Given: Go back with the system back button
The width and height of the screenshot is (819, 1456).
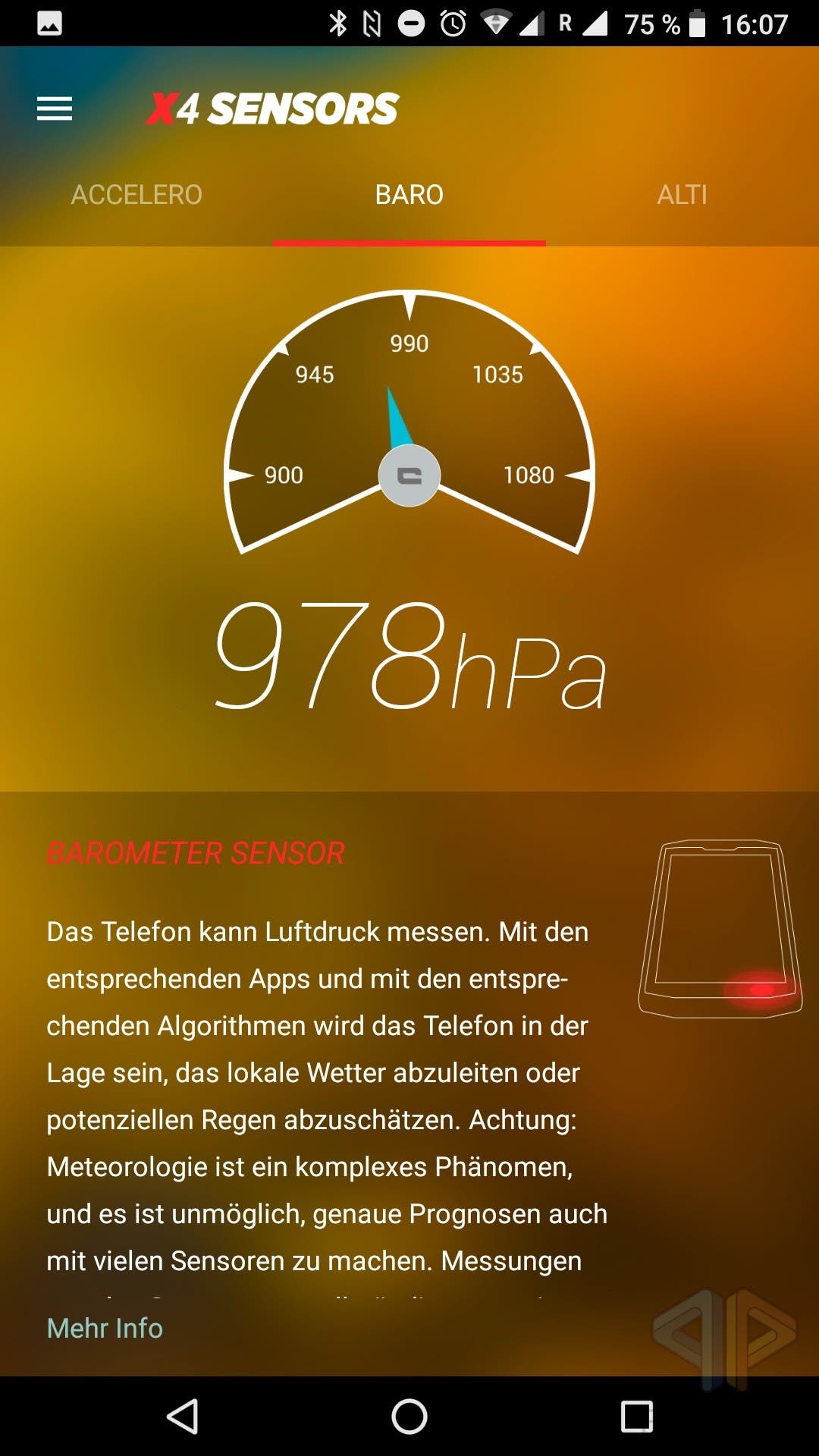Looking at the screenshot, I should coord(183,1416).
